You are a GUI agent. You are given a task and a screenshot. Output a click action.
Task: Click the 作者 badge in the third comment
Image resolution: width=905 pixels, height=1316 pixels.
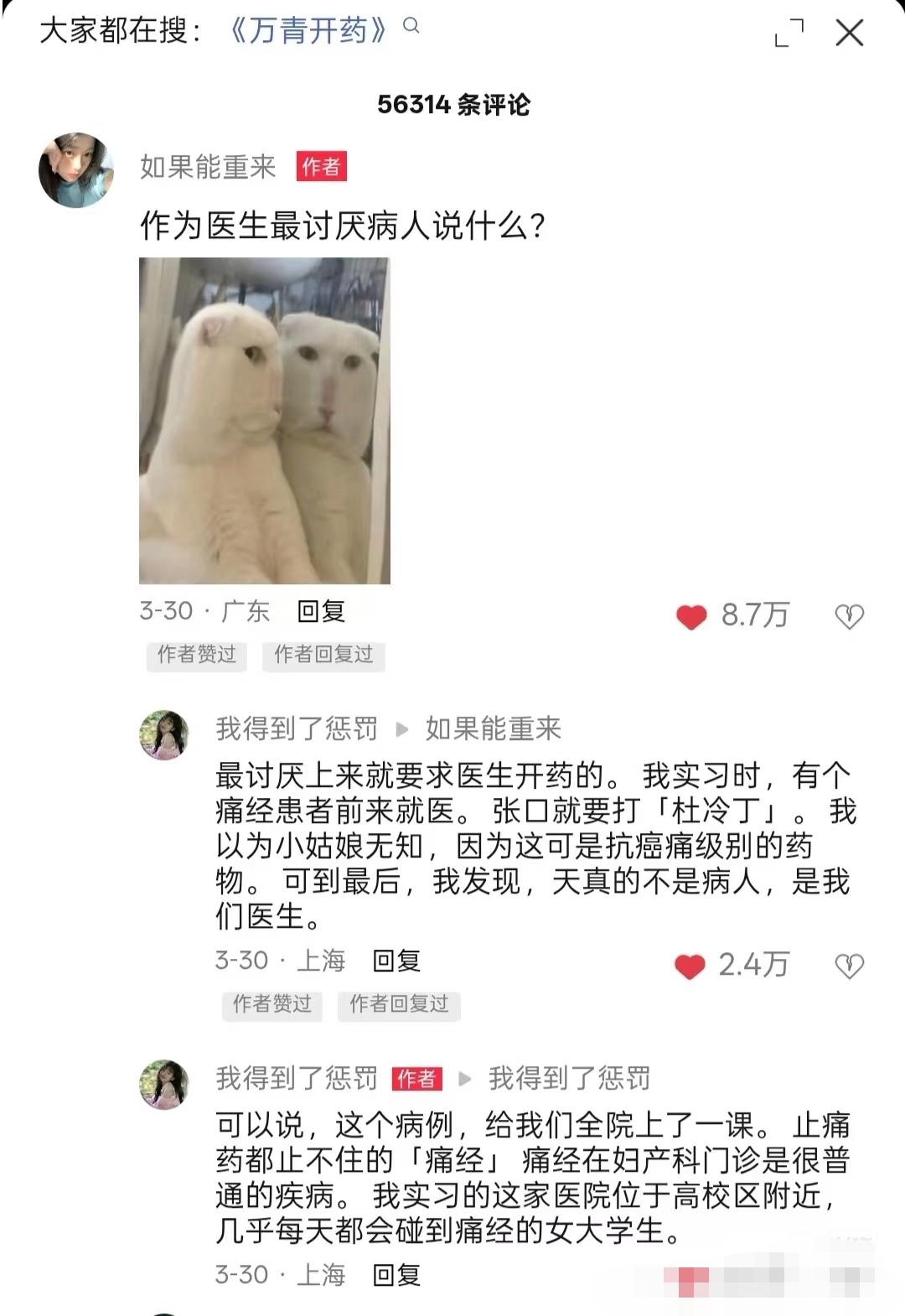point(418,1080)
